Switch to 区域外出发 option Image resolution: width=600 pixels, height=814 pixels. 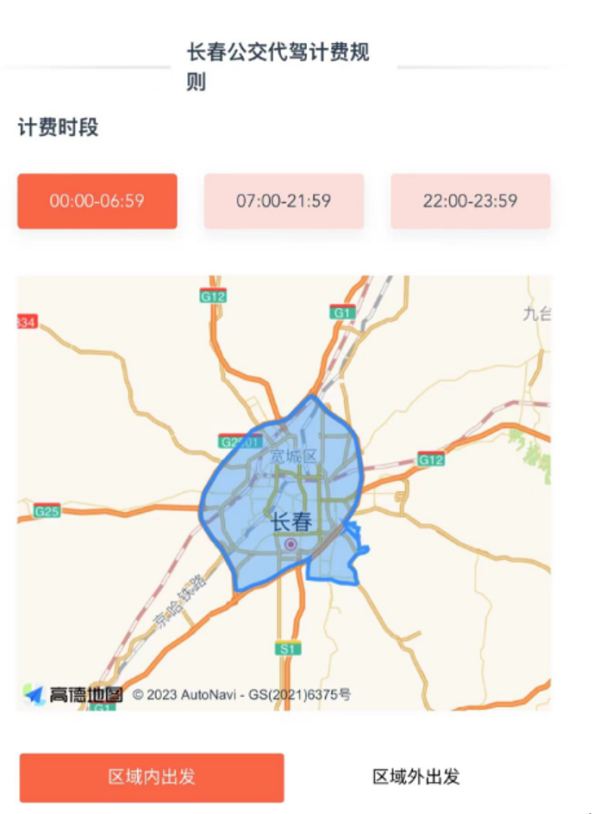coord(416,777)
